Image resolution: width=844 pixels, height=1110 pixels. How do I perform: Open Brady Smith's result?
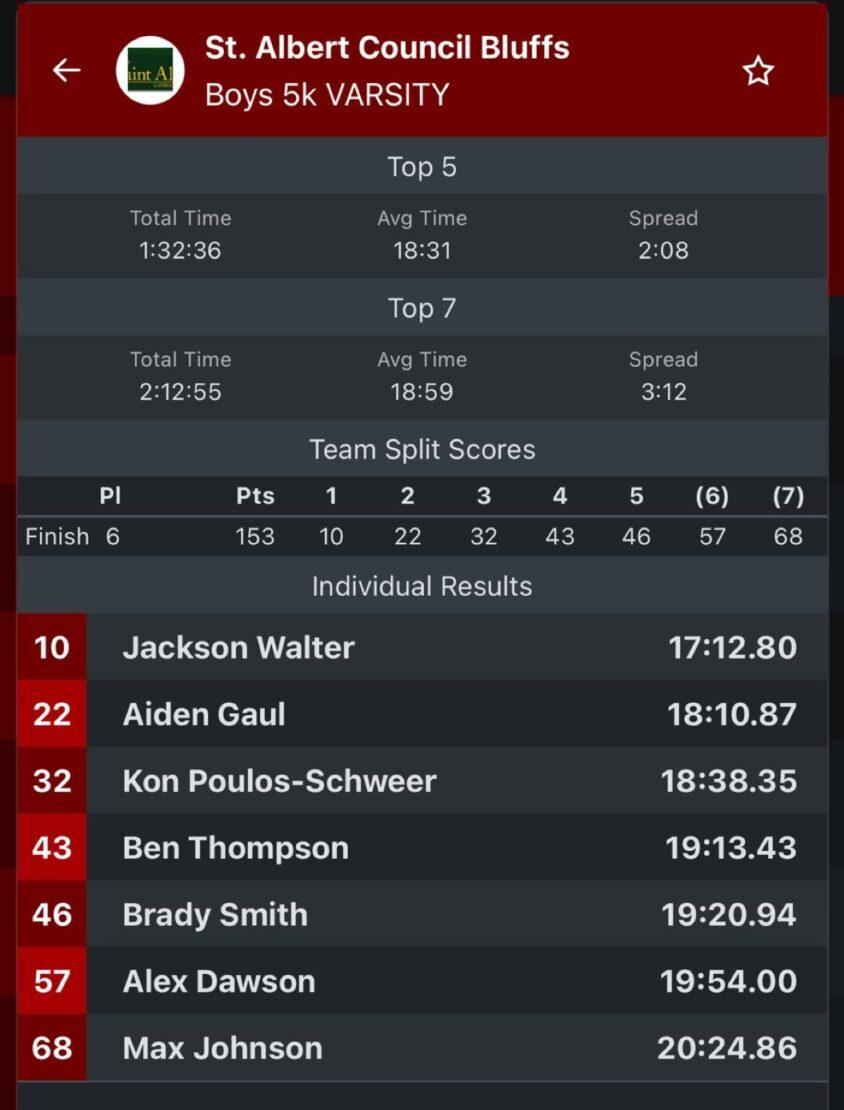point(422,915)
